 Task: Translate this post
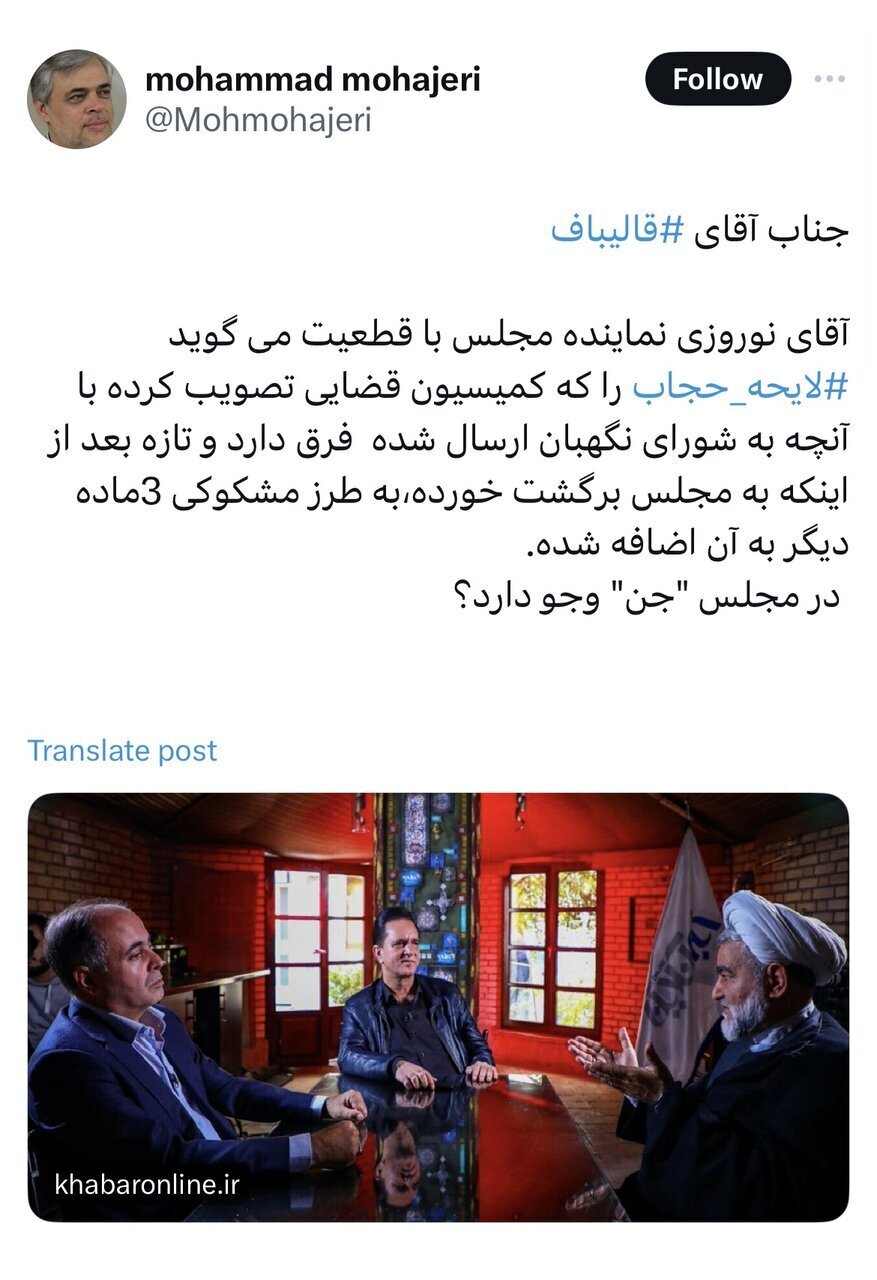[x=122, y=751]
